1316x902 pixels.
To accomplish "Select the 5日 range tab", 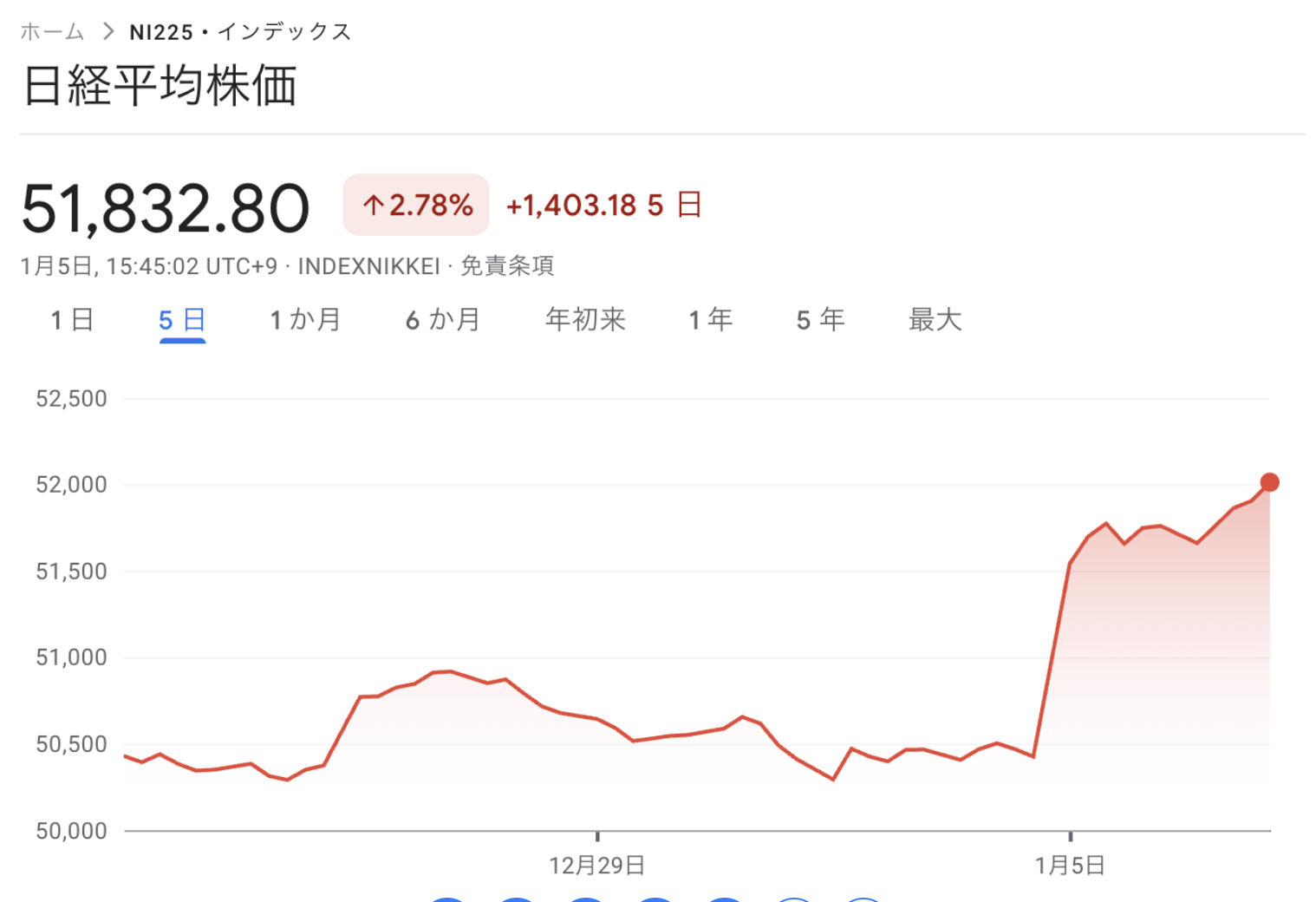I will (182, 320).
